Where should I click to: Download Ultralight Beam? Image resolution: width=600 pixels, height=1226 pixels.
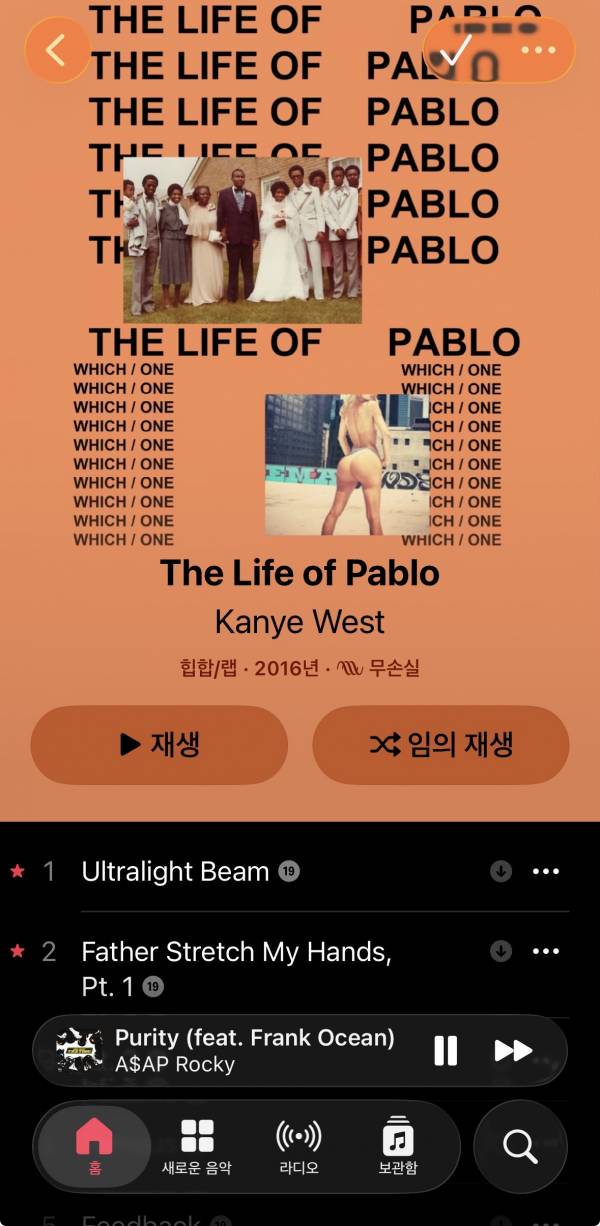tap(501, 872)
